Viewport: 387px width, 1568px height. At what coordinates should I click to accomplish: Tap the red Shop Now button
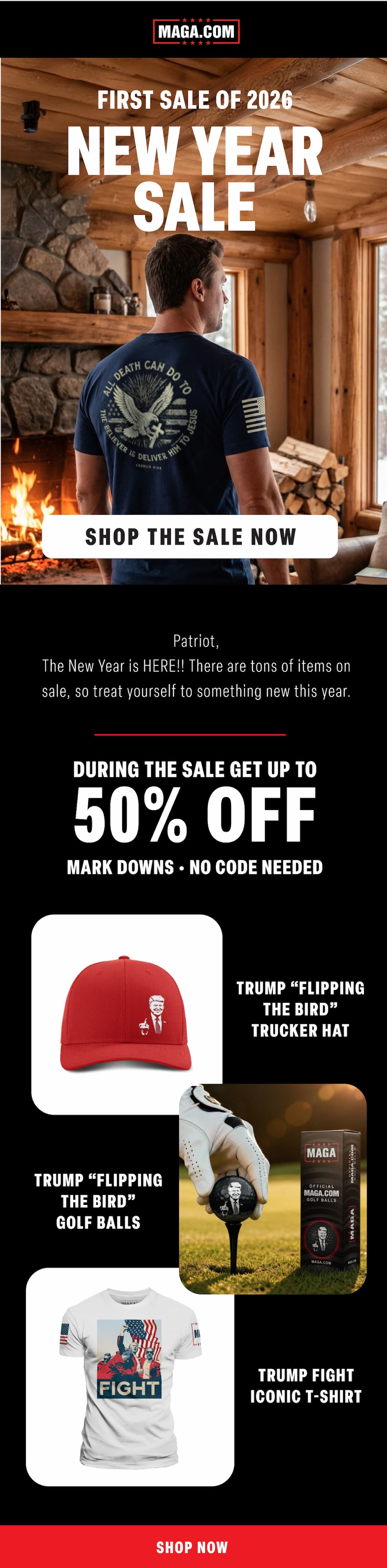point(193,1547)
